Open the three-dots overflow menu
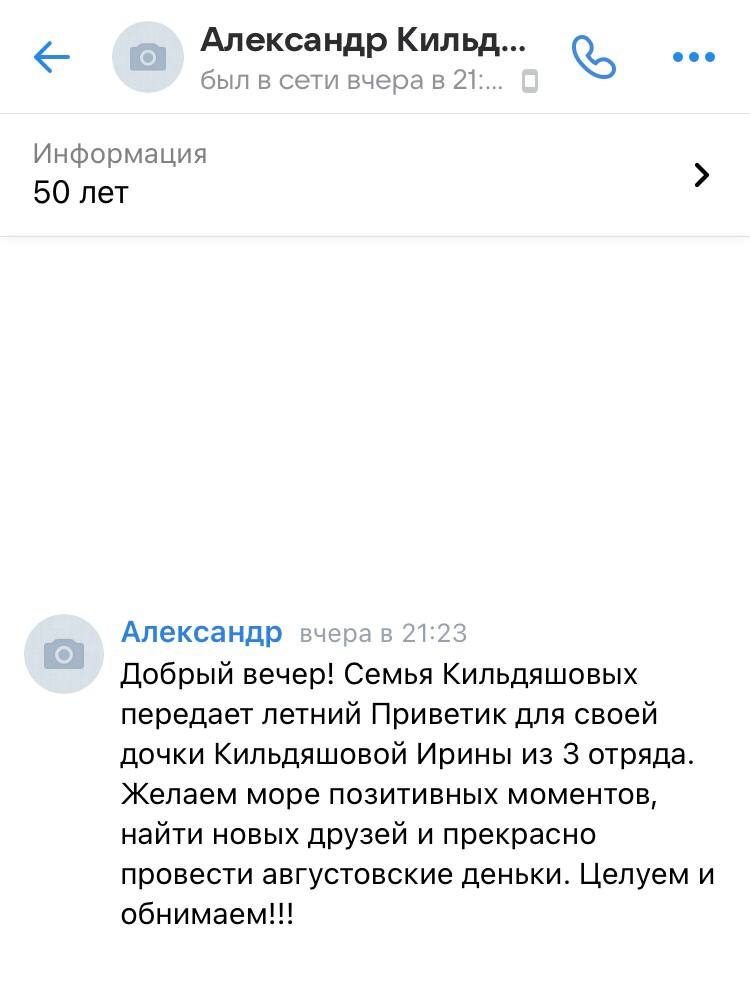The image size is (750, 997). pos(693,58)
